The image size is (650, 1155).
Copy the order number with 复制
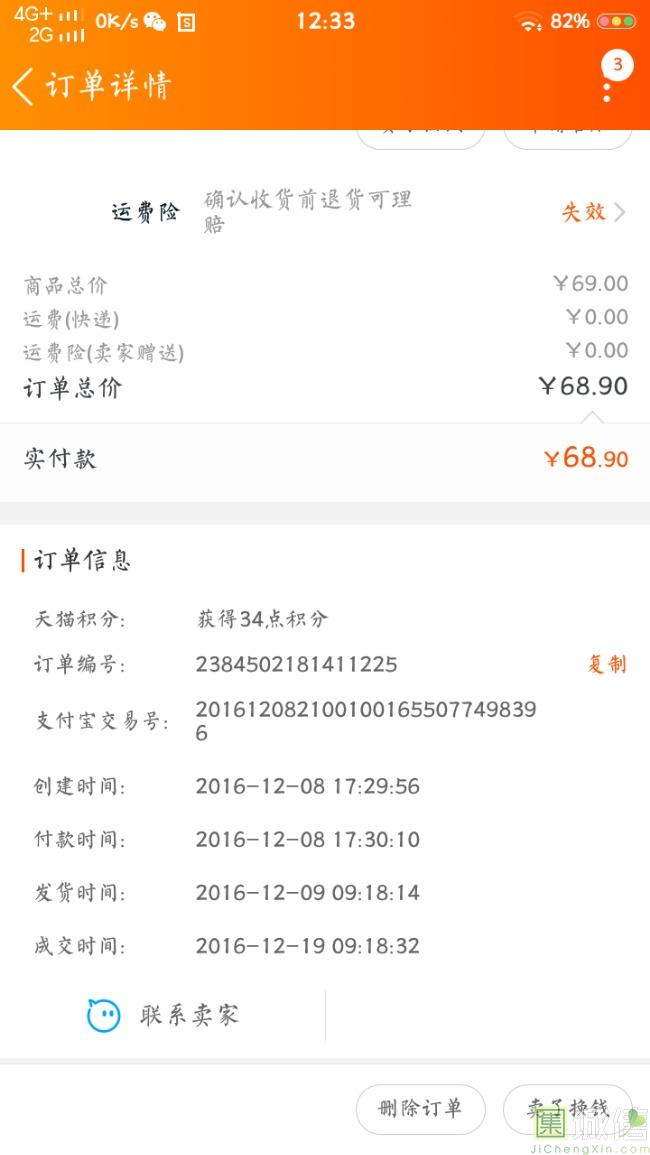click(x=606, y=664)
